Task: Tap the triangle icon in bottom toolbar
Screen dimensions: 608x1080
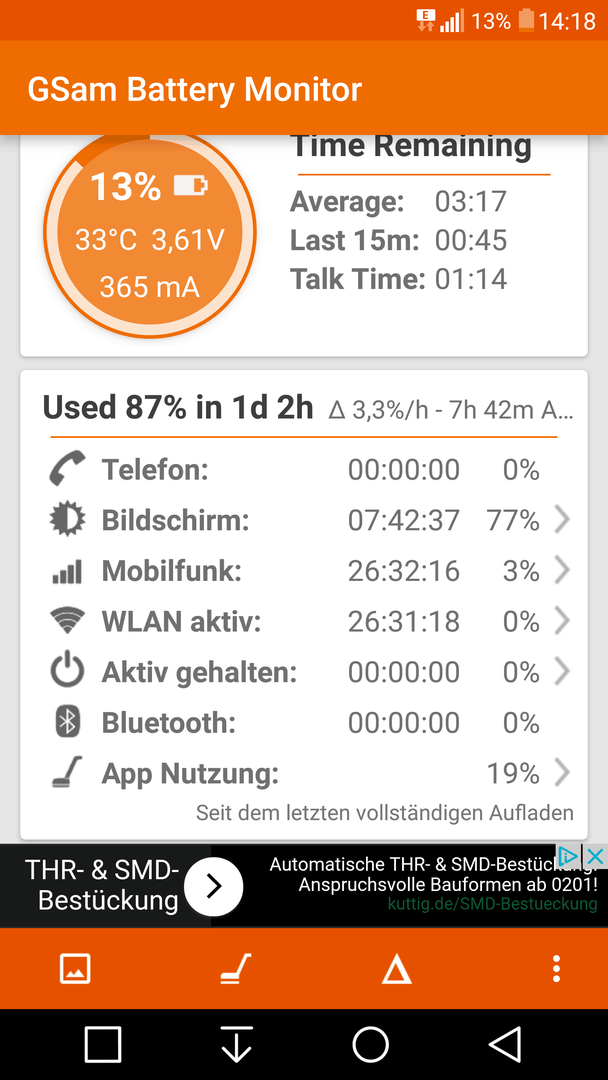Action: [x=397, y=969]
